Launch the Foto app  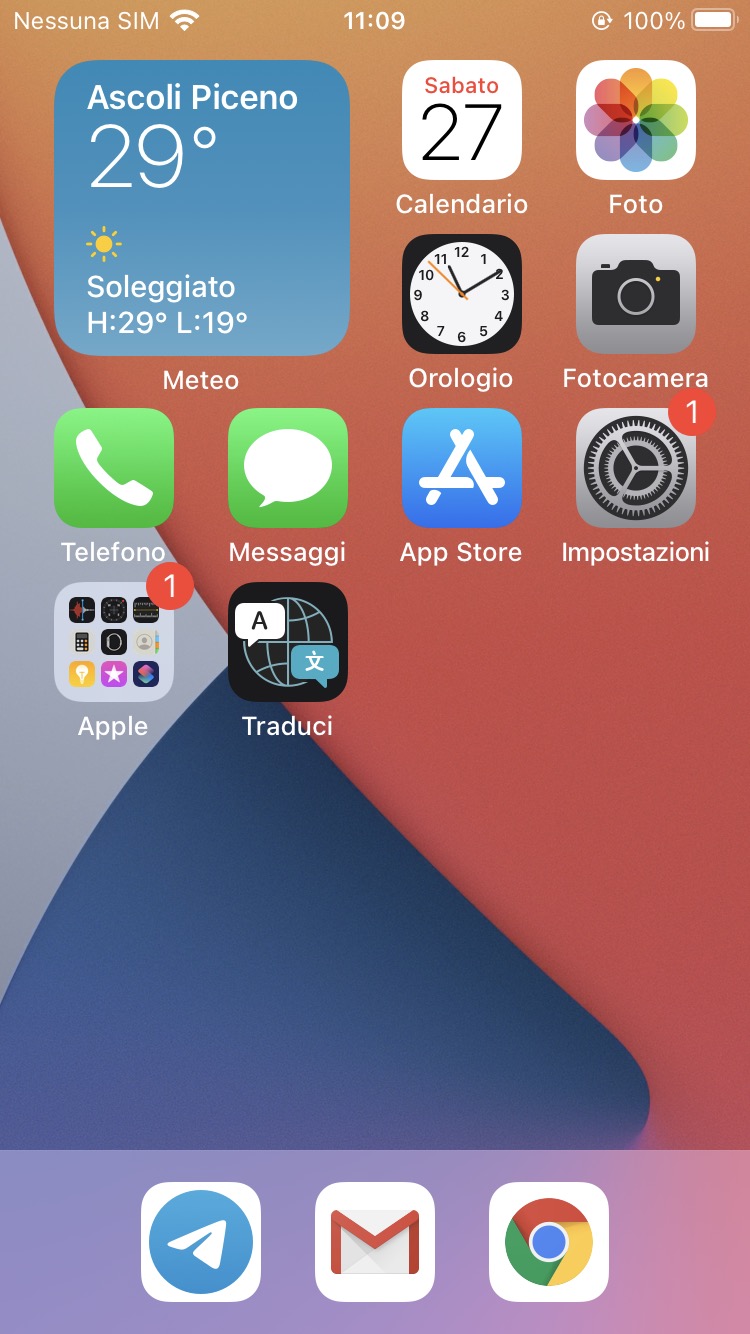(x=635, y=120)
